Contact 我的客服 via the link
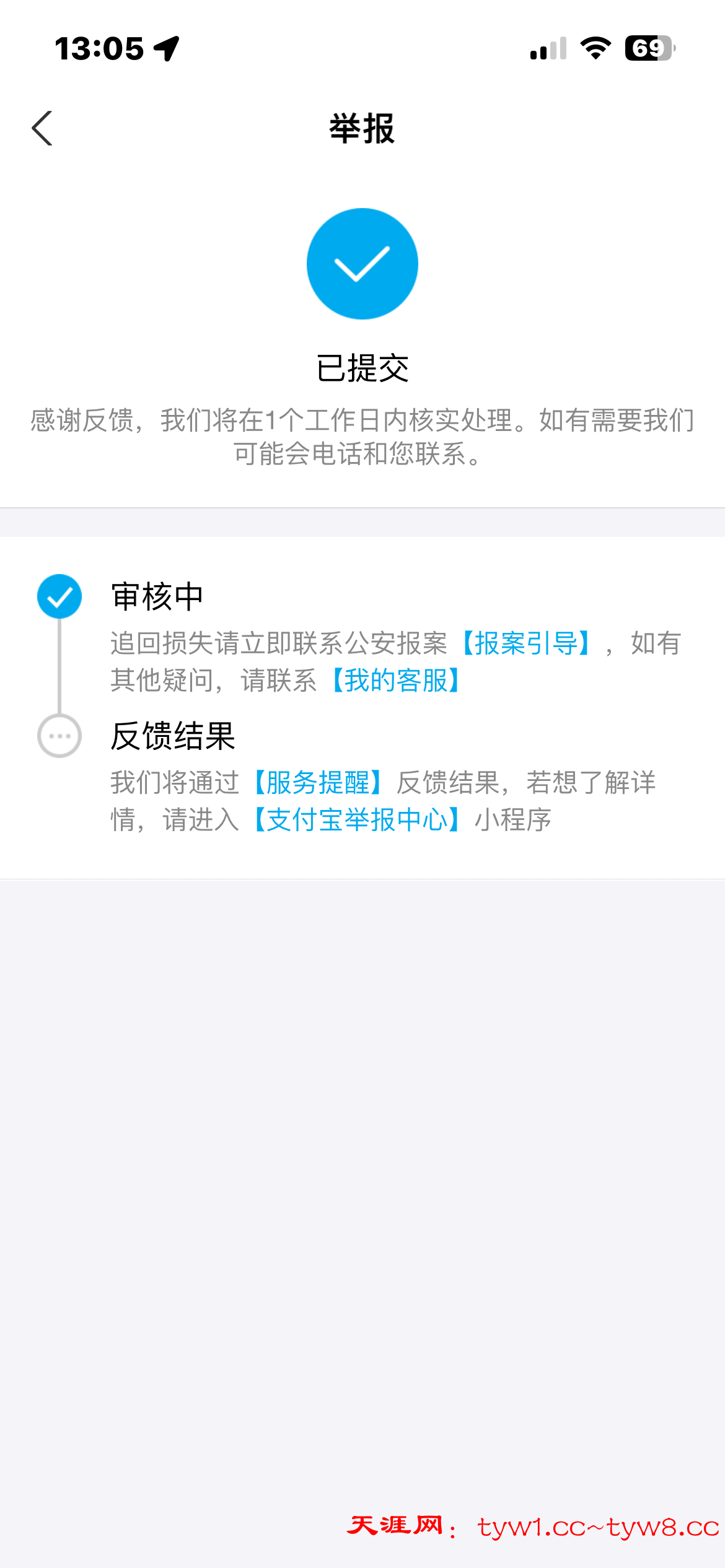This screenshot has height=1568, width=725. click(x=395, y=681)
